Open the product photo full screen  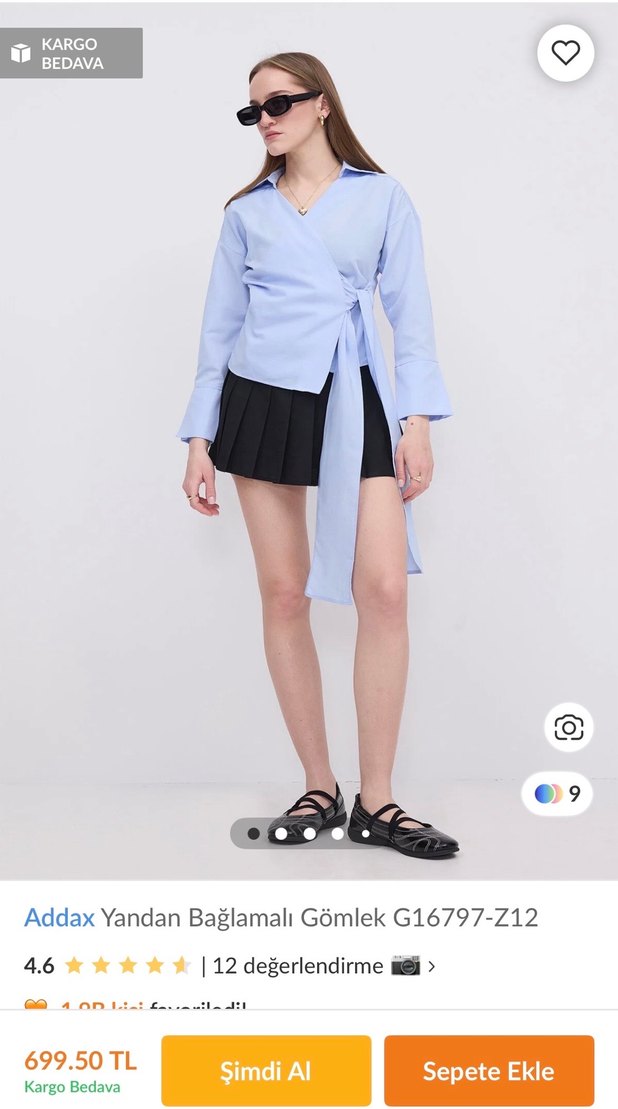[310, 400]
